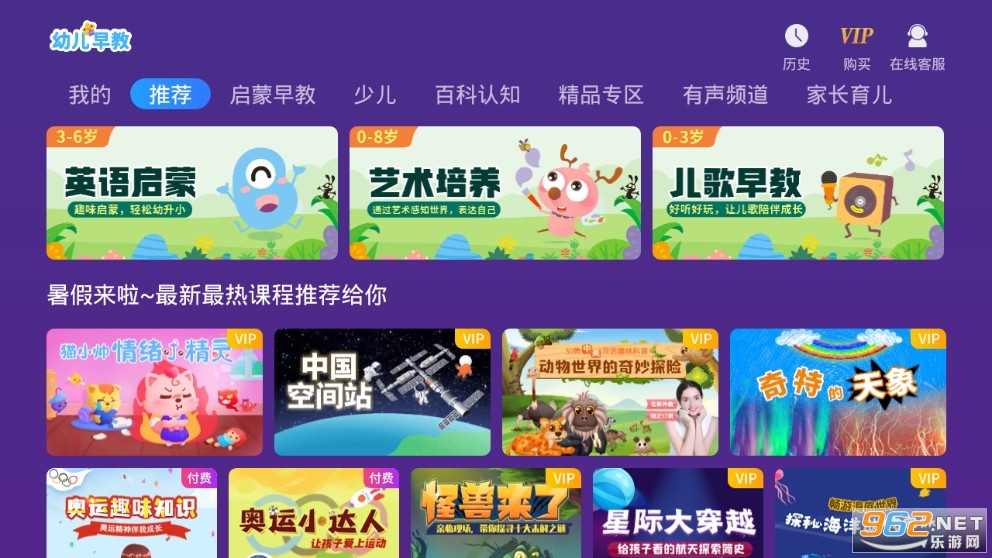Switch to the 我的 tab

coord(89,95)
